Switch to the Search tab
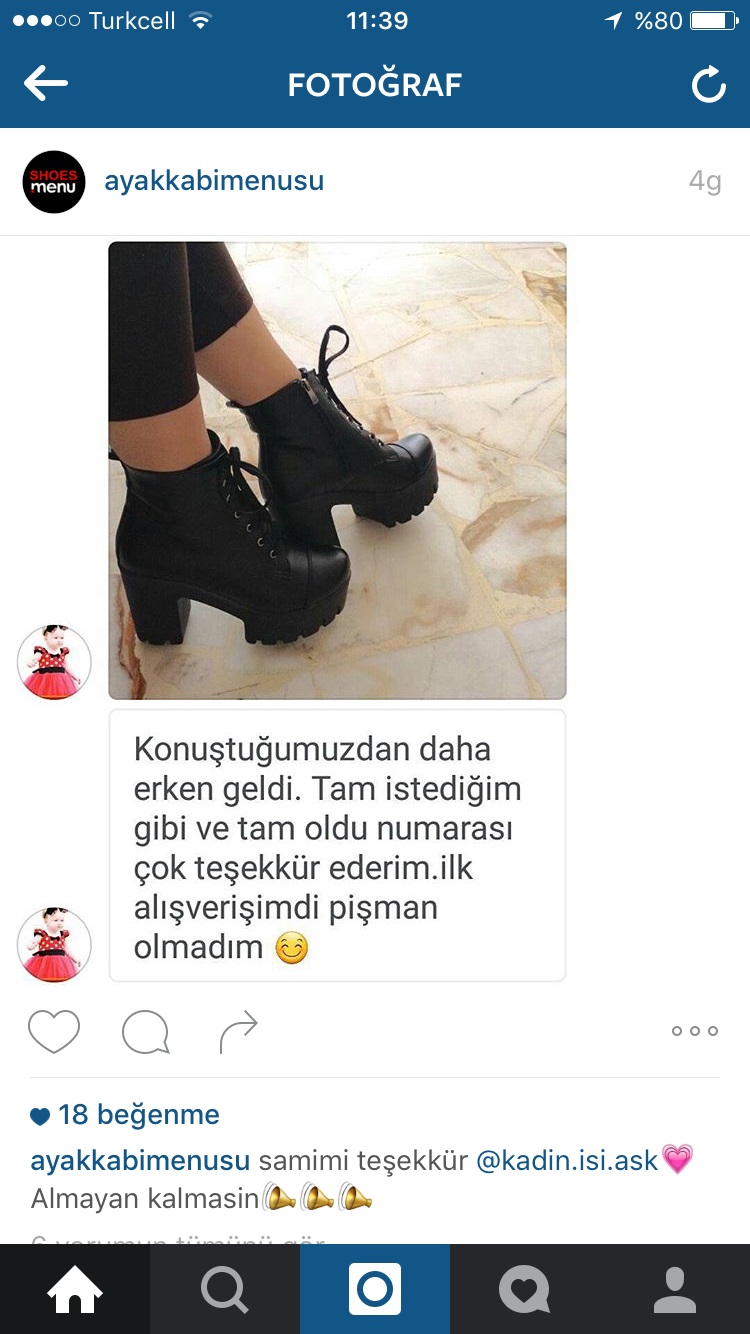Image resolution: width=750 pixels, height=1334 pixels. coord(225,1290)
